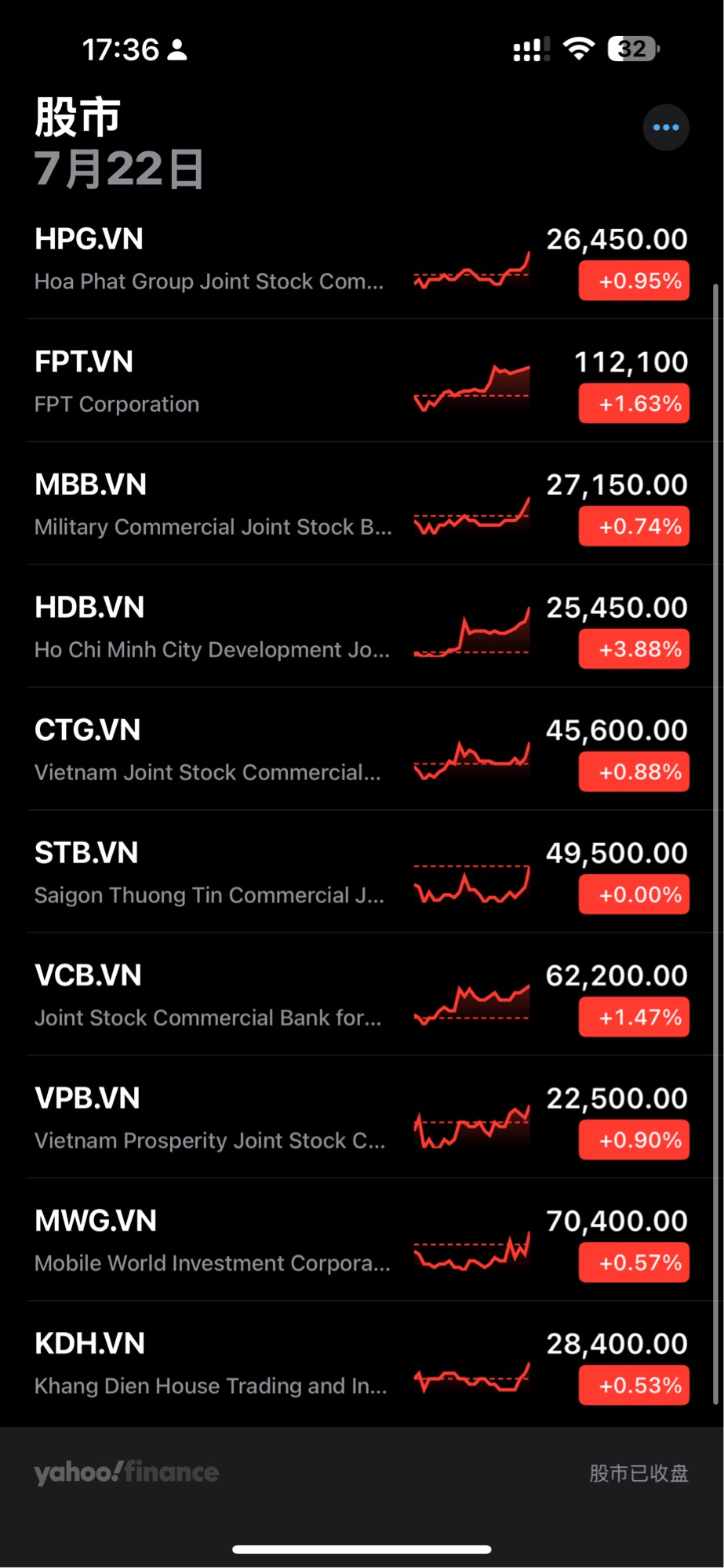Select the MBB.VN Military Commercial row
The width and height of the screenshot is (724, 1568).
point(362,504)
